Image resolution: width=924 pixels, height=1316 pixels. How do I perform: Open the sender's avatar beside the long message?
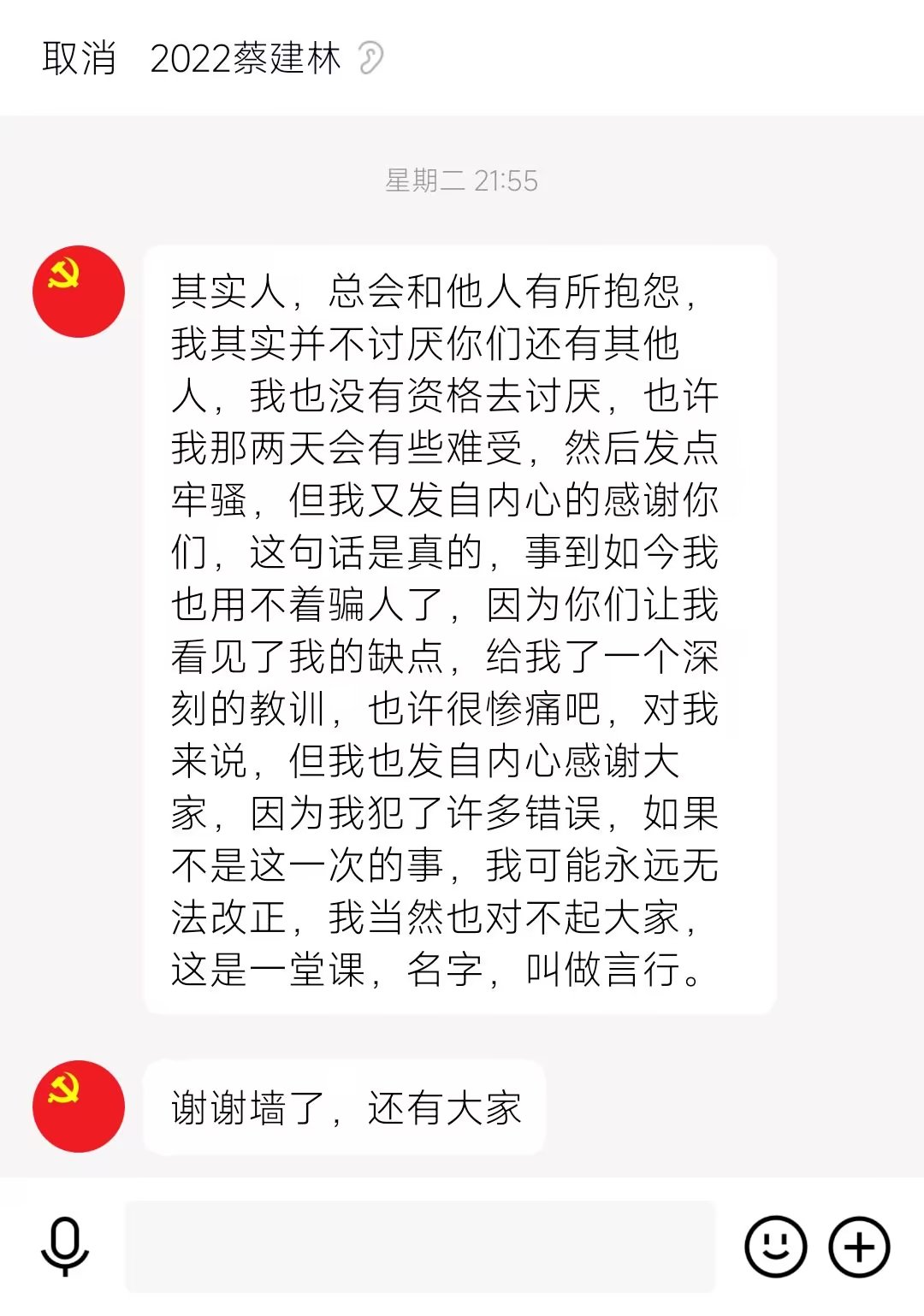coord(79,292)
